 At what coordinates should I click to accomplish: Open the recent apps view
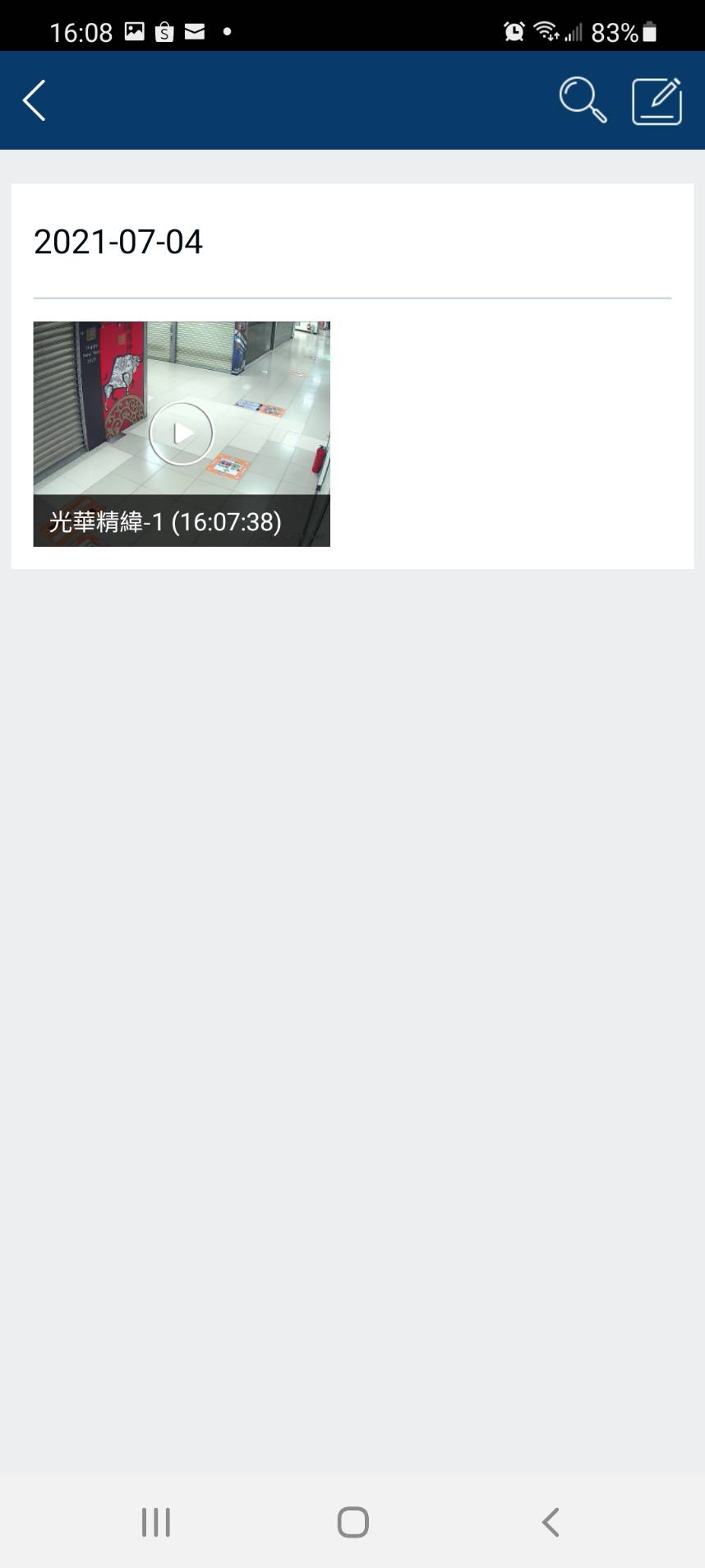(155, 1522)
